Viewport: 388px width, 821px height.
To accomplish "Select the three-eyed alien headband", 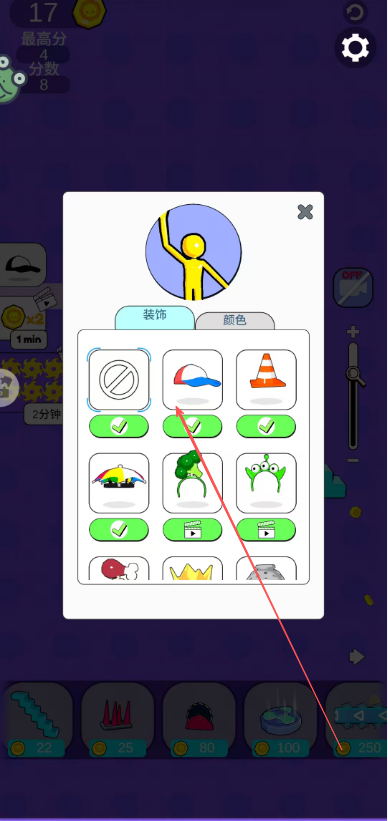I will 266,483.
